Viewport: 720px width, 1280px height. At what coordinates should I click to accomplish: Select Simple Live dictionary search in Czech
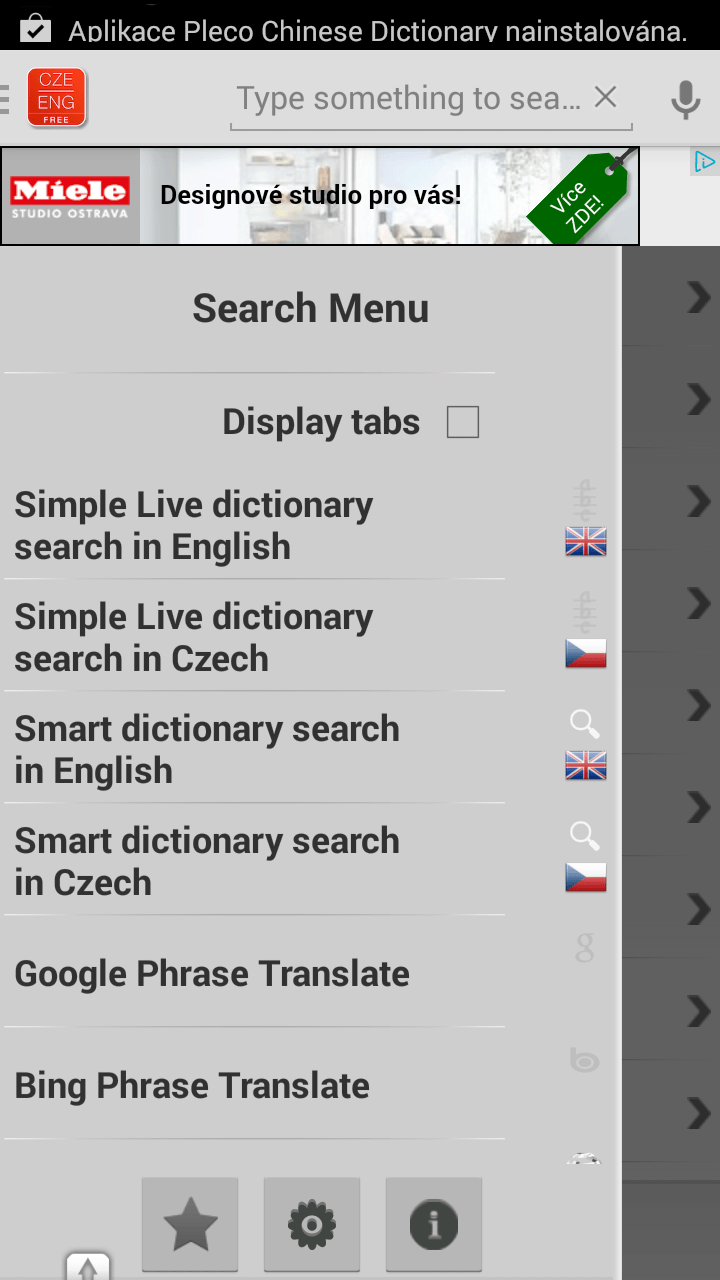tap(253, 637)
